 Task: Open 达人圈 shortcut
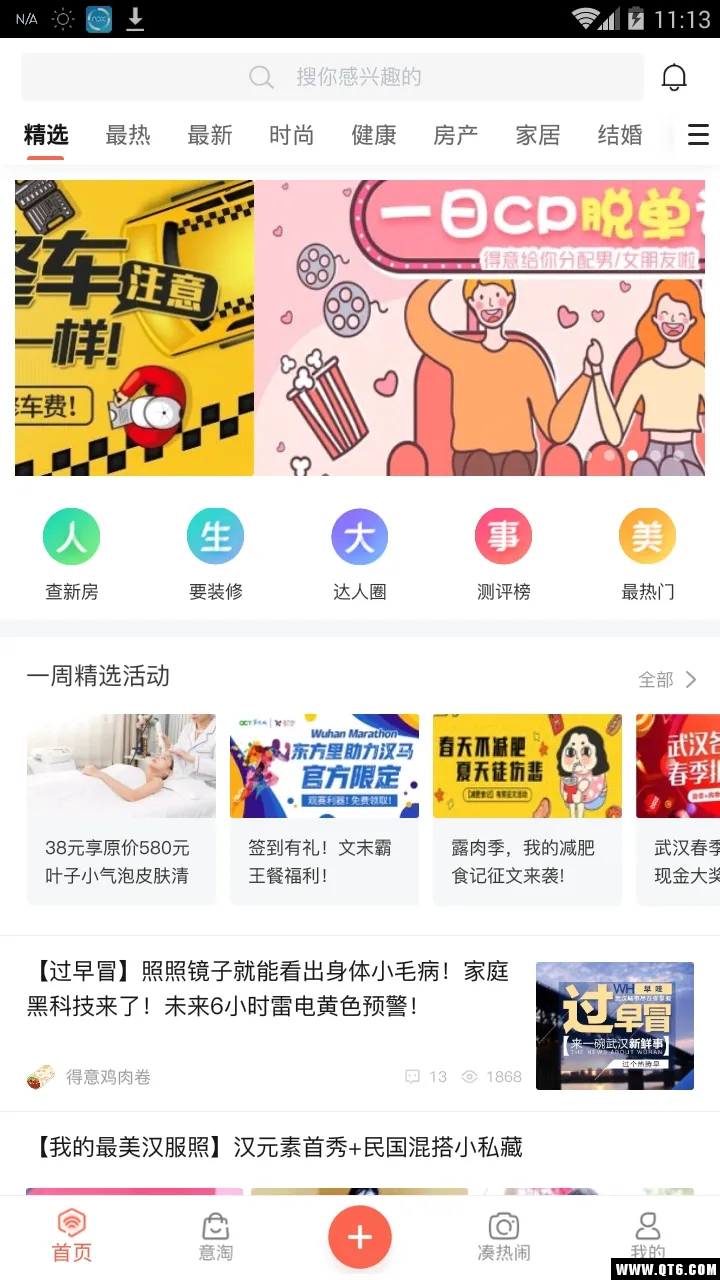coord(360,554)
